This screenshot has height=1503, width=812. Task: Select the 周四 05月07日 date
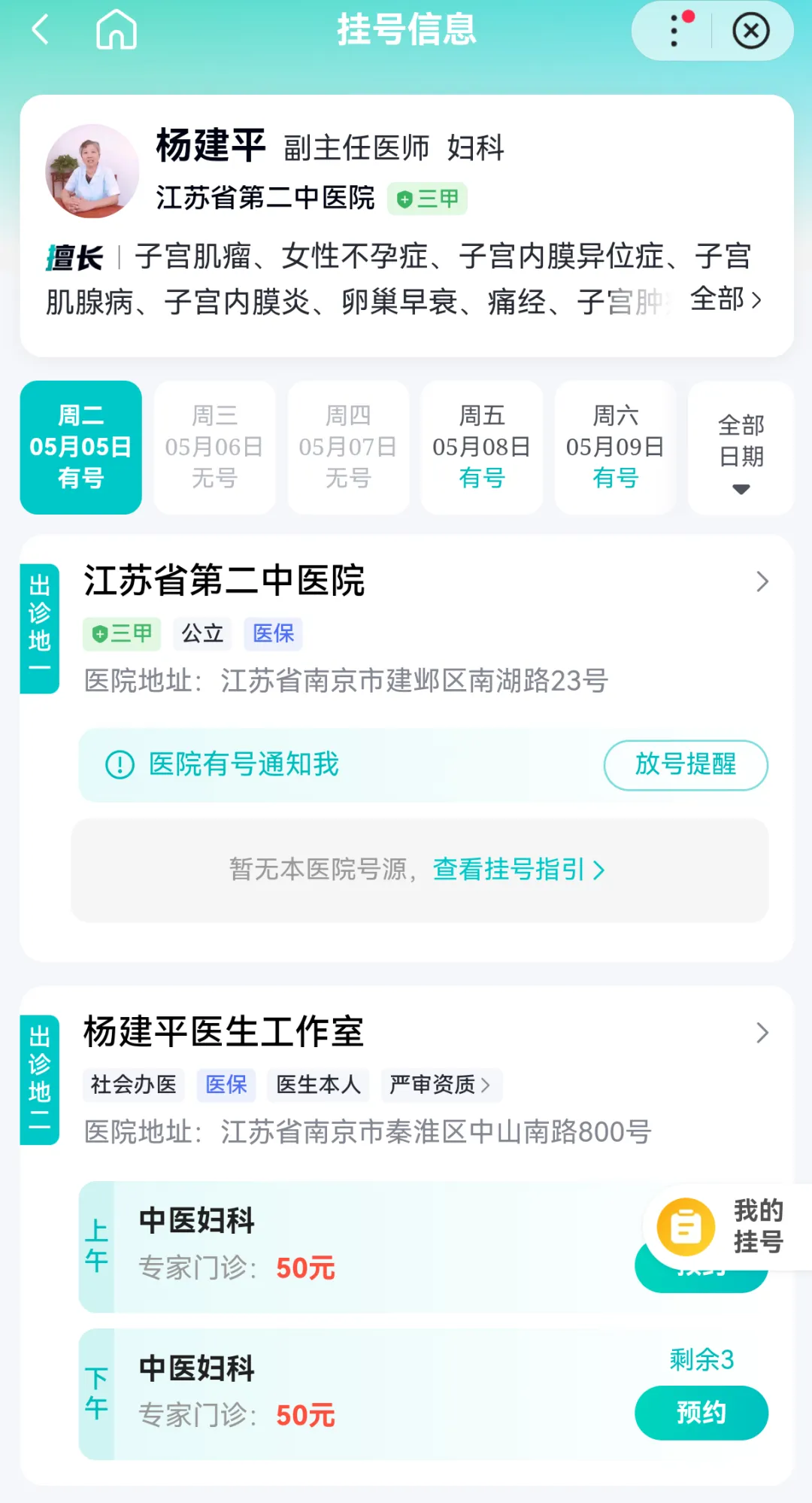pyautogui.click(x=348, y=447)
